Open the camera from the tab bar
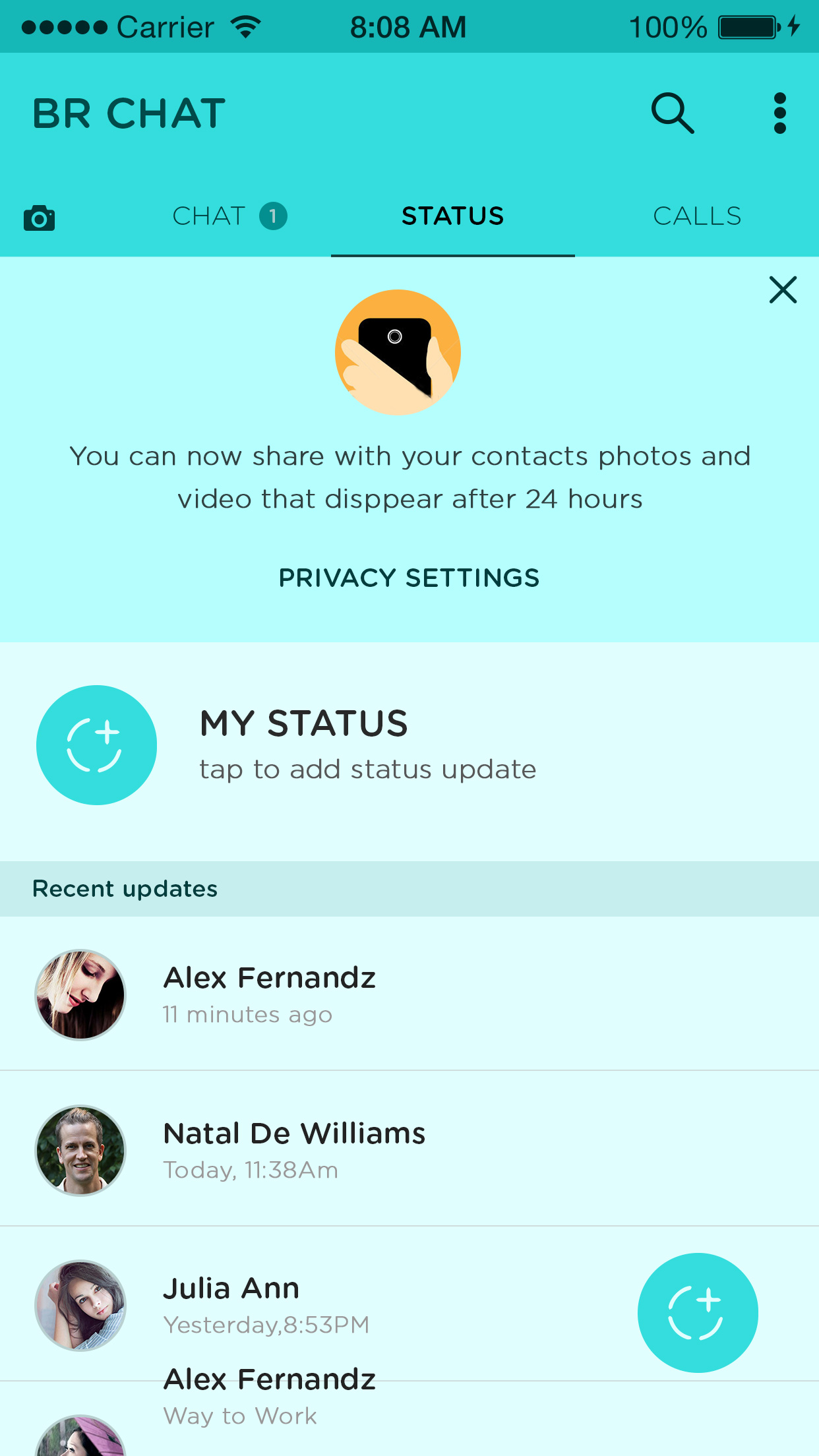 pyautogui.click(x=40, y=216)
